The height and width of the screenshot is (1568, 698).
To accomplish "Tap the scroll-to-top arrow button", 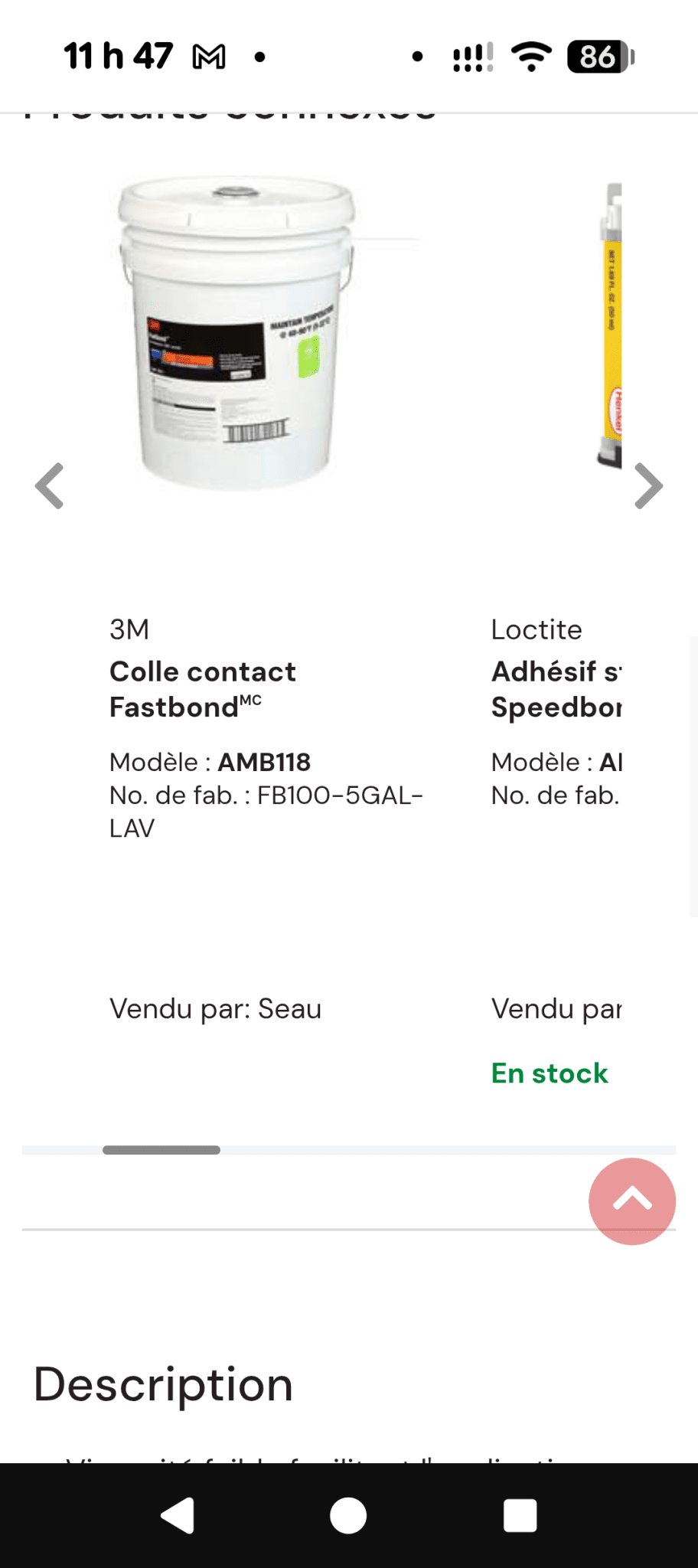I will click(632, 1201).
